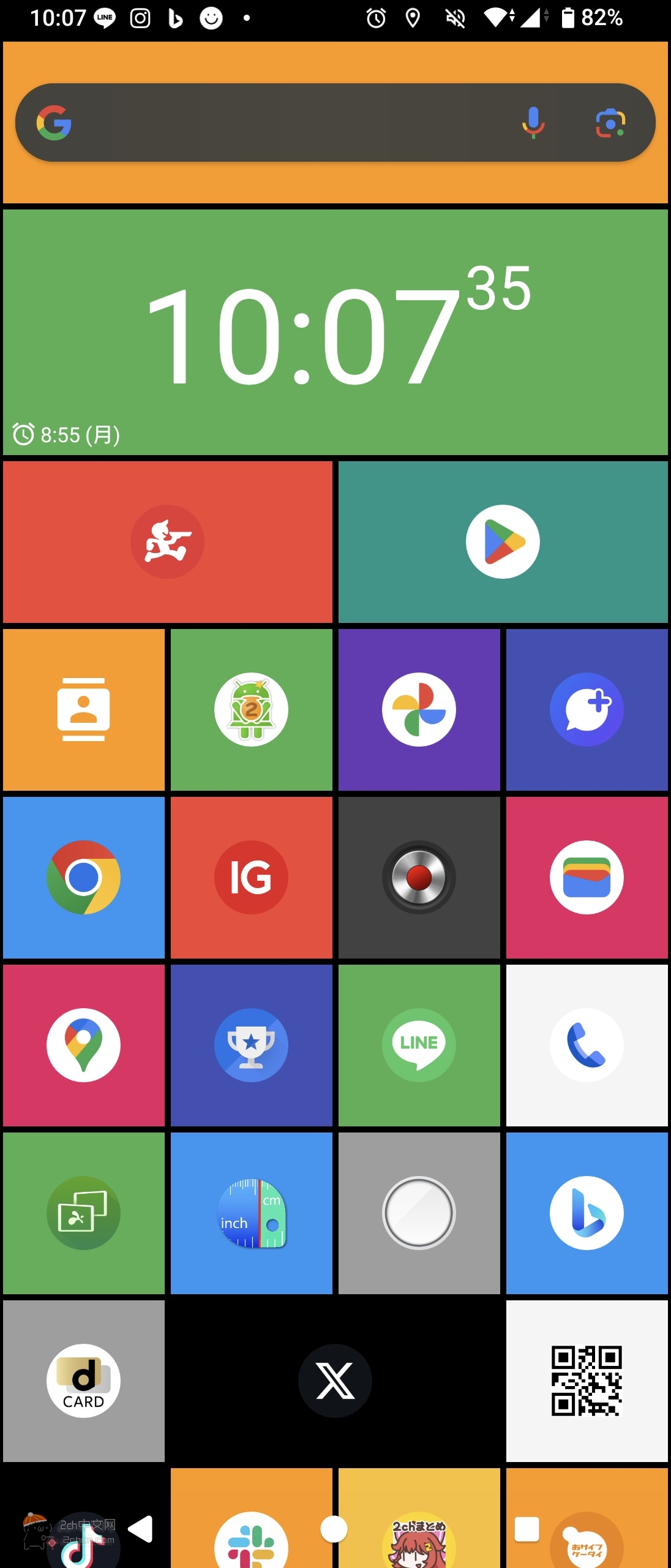Image resolution: width=671 pixels, height=1568 pixels.
Task: Start Google voice search with microphone
Action: click(x=533, y=123)
